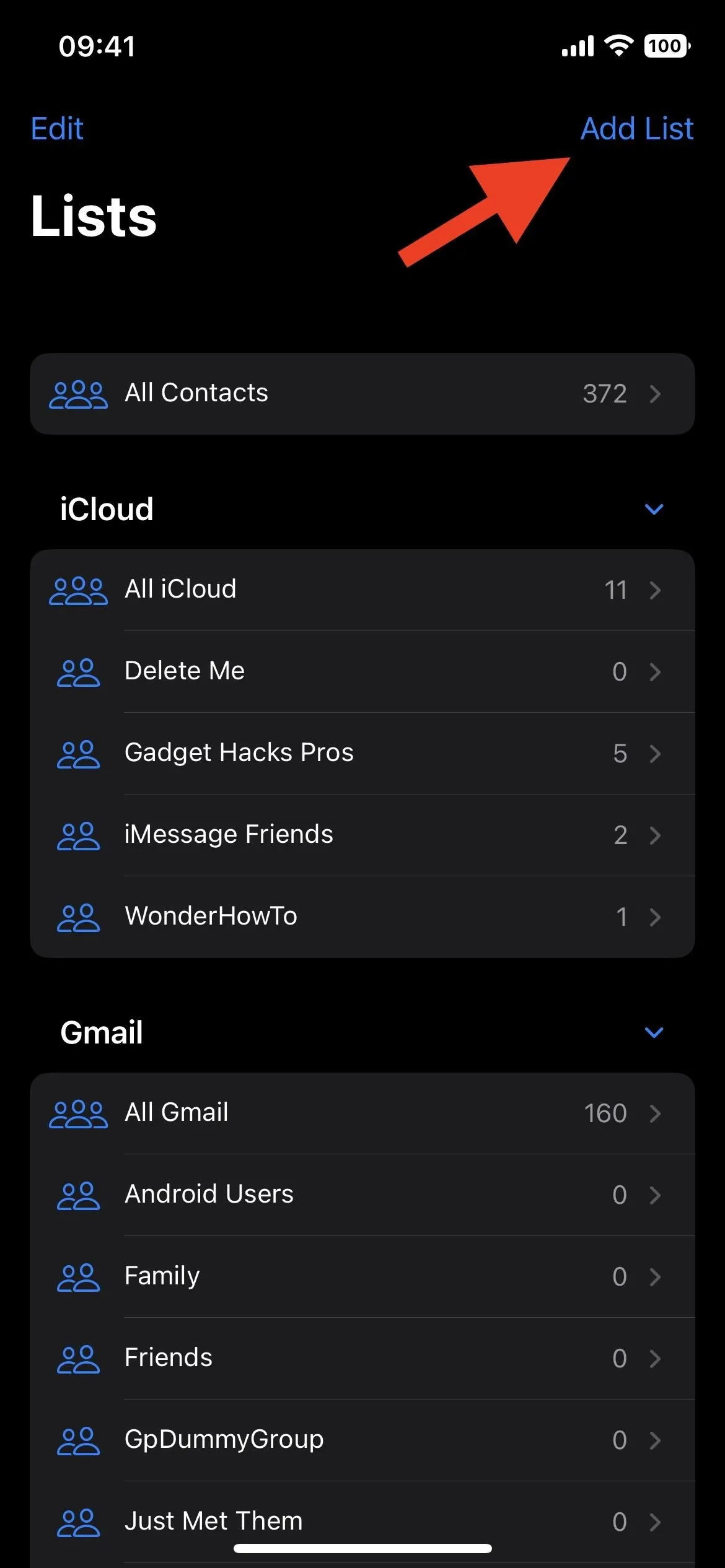
Task: Open the All iCloud list
Action: [x=362, y=590]
